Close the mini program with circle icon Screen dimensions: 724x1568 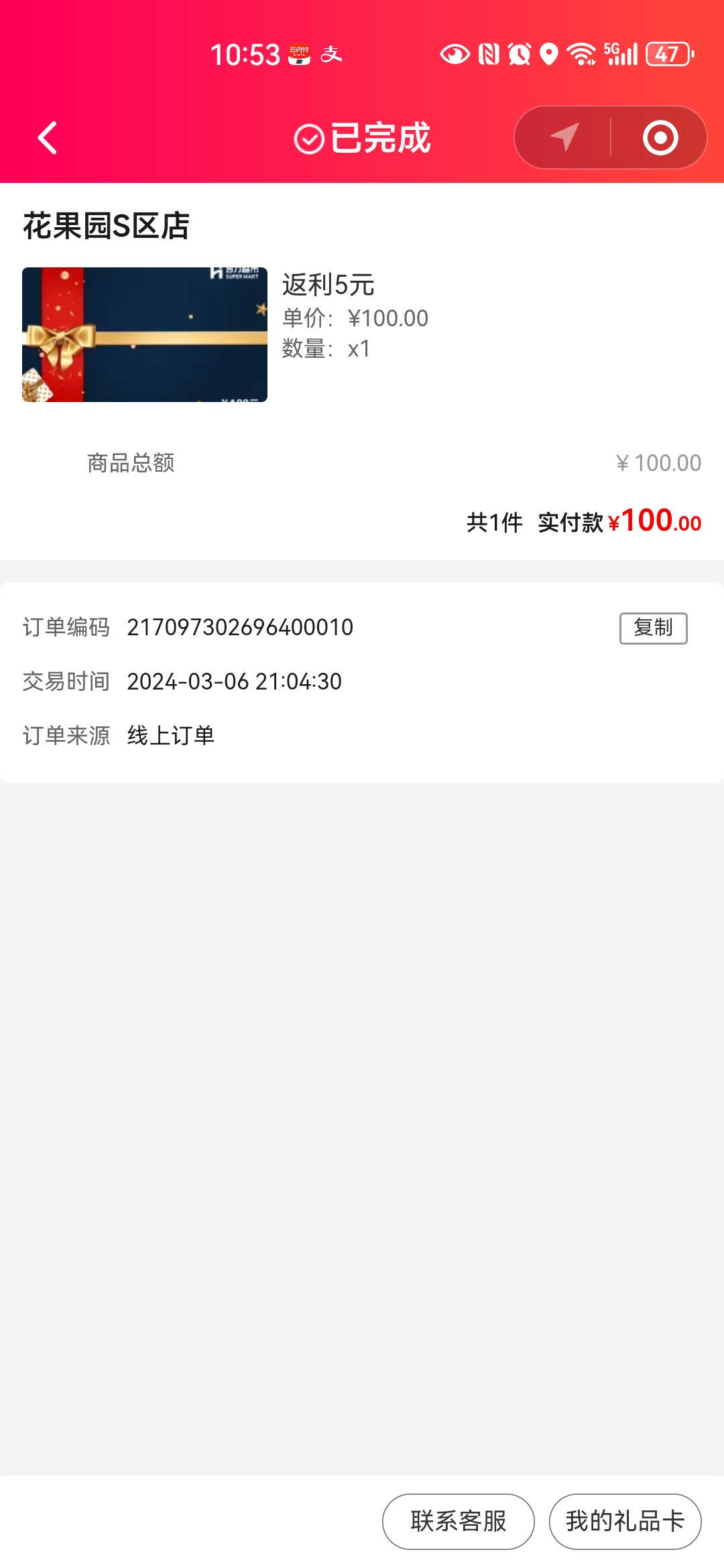(660, 137)
